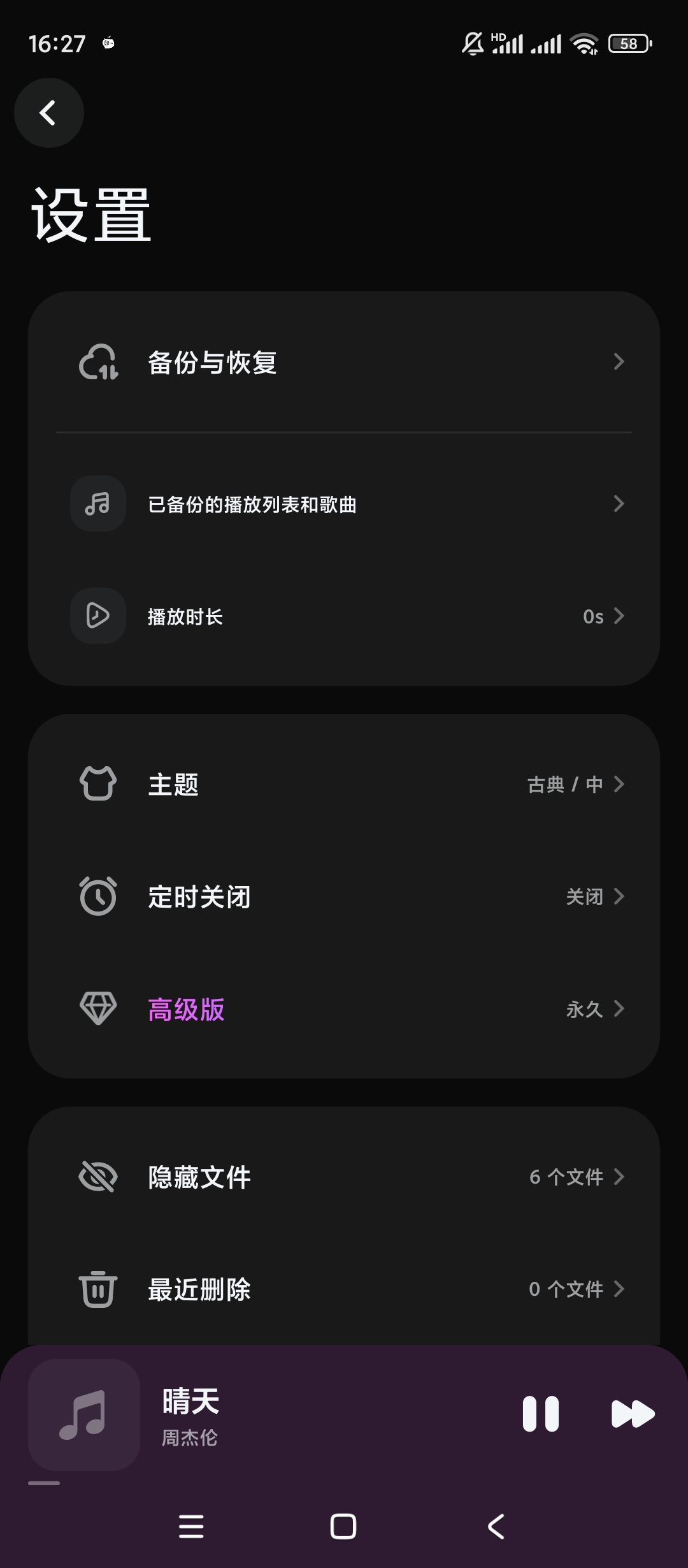Open the 晴天 now-playing album art
Screen dimensions: 688x1568
[x=84, y=1414]
